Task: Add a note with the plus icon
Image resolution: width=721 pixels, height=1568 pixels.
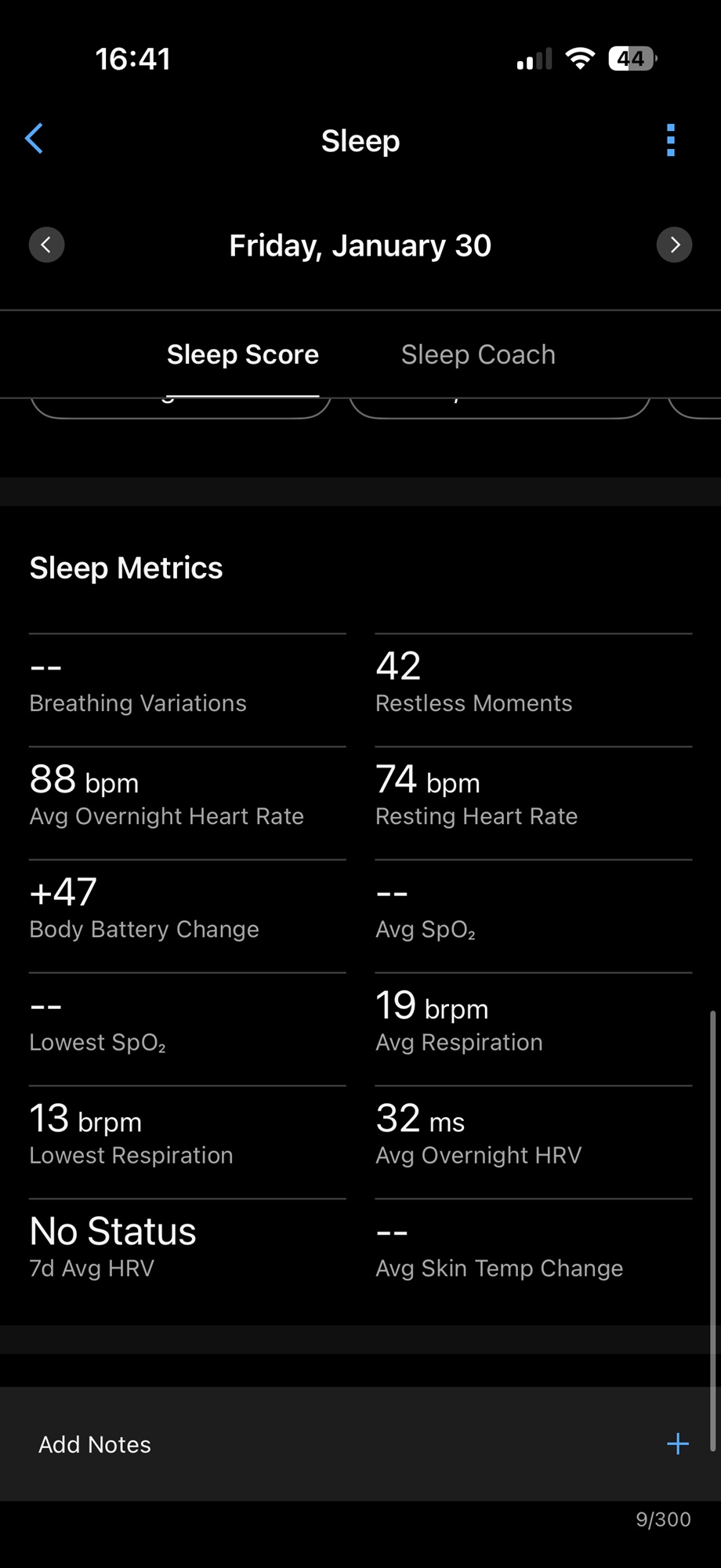Action: (677, 1444)
